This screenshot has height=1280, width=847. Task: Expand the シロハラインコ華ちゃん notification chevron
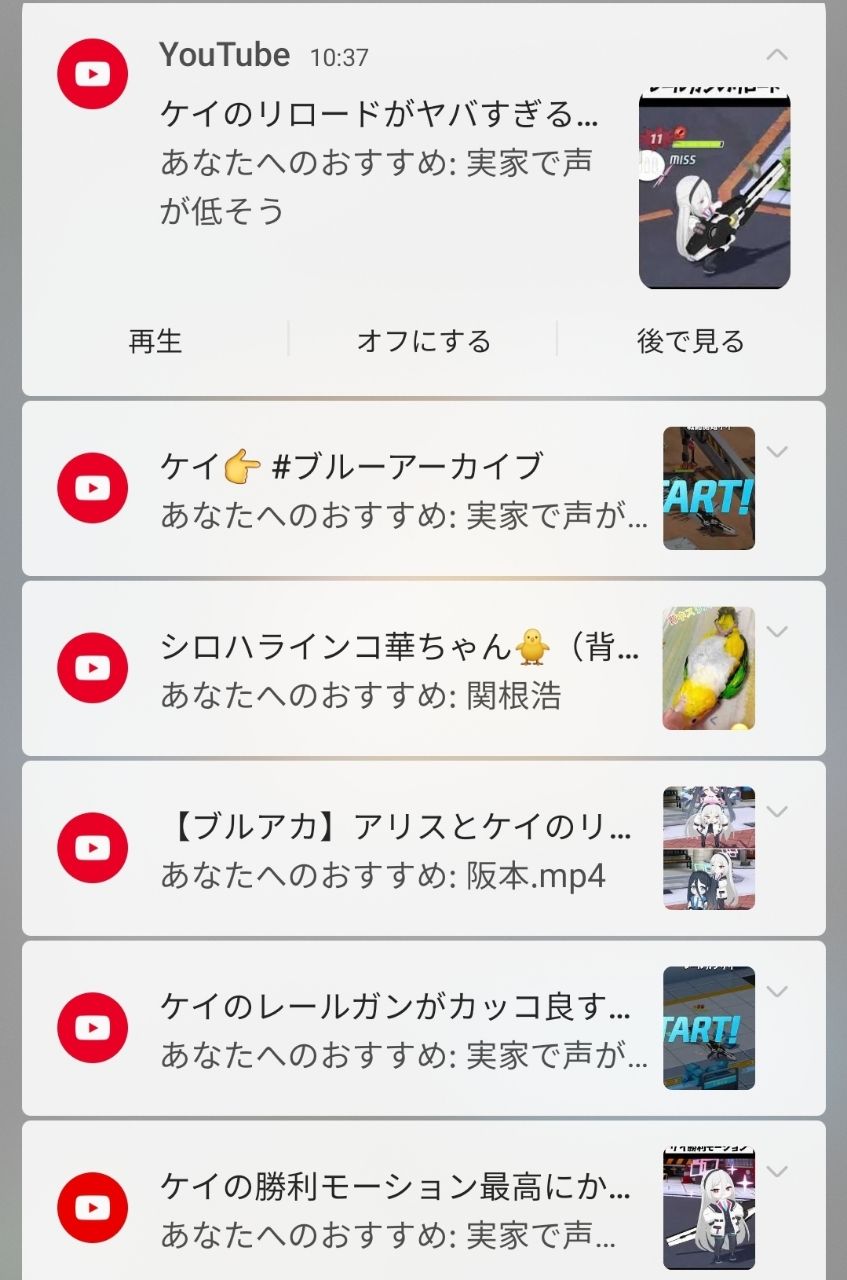tap(777, 632)
